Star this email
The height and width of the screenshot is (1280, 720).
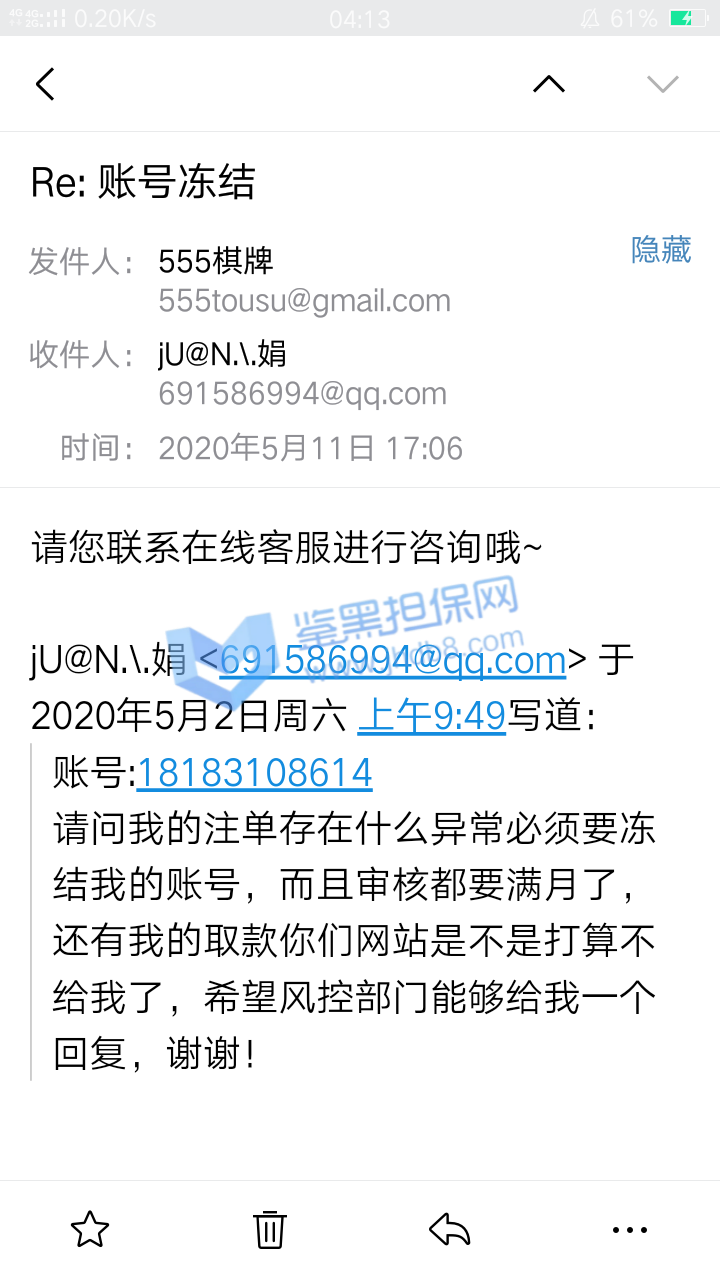tap(90, 1229)
